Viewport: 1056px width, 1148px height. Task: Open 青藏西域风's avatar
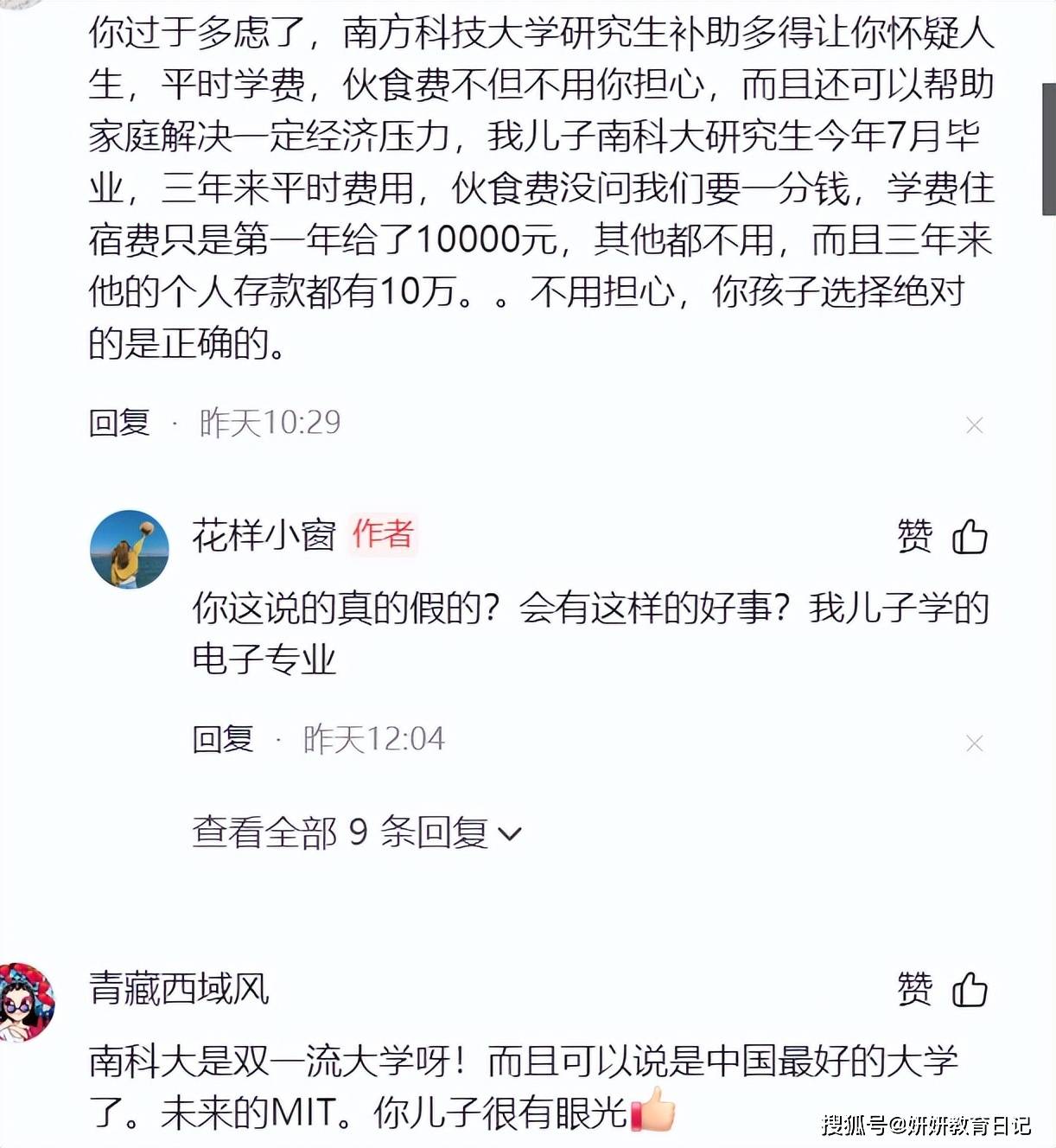(26, 1003)
